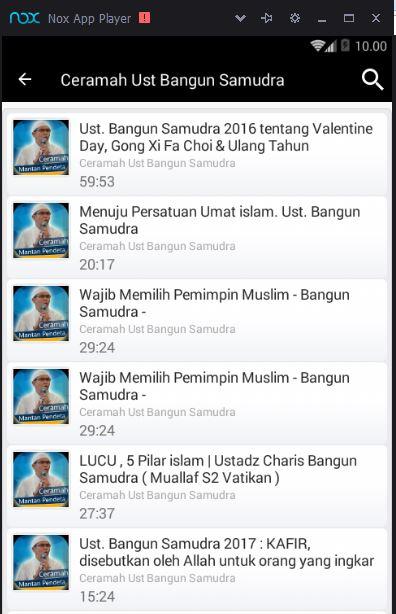Screen dimensions: 396x614
Task: Play Menuju Persatuan Umat islam lecture
Action: [197, 237]
